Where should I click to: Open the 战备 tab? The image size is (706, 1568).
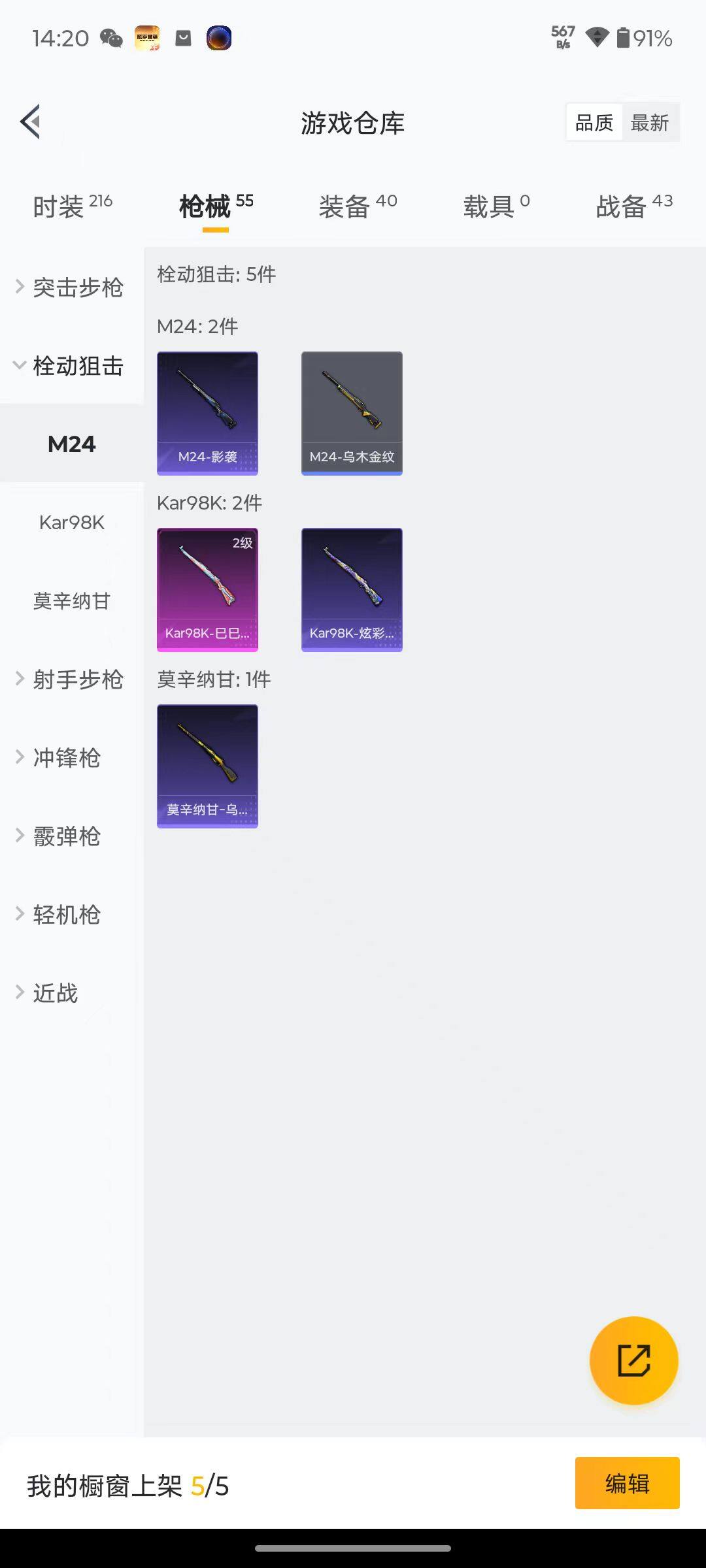coord(633,206)
